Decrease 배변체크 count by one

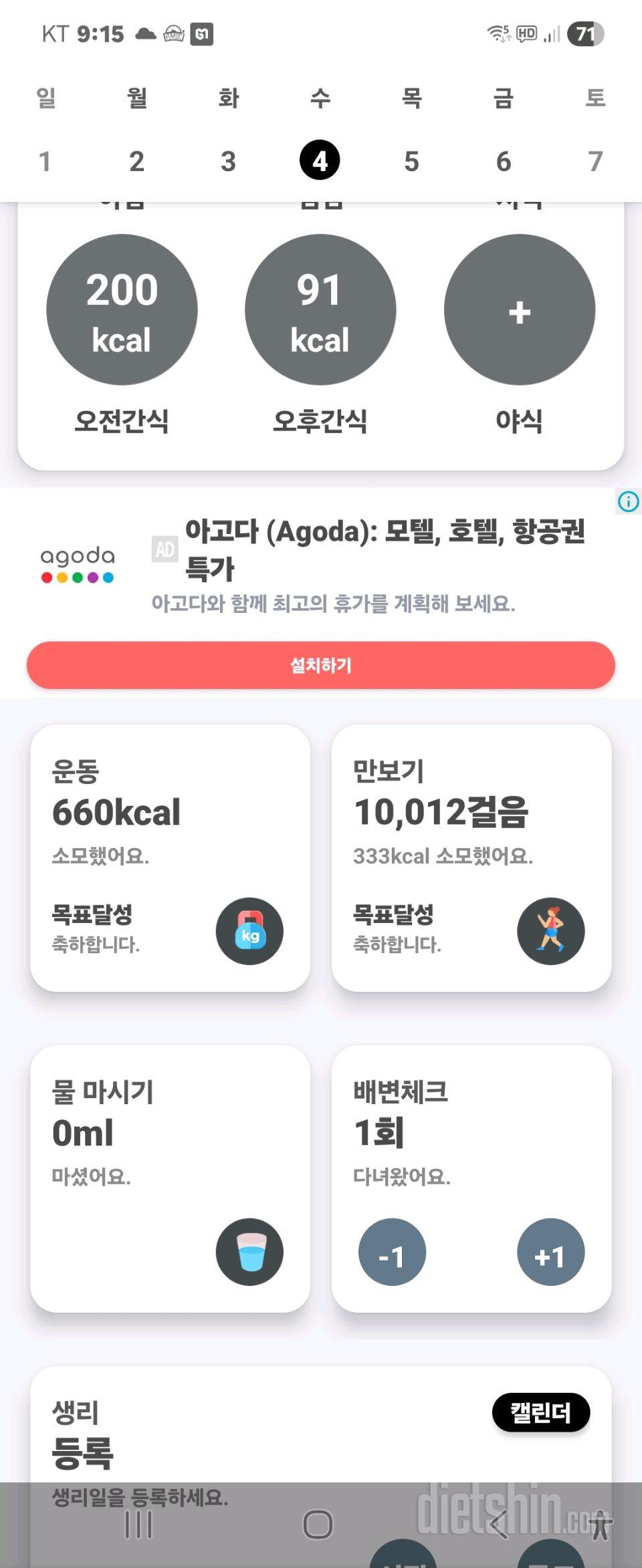392,1251
